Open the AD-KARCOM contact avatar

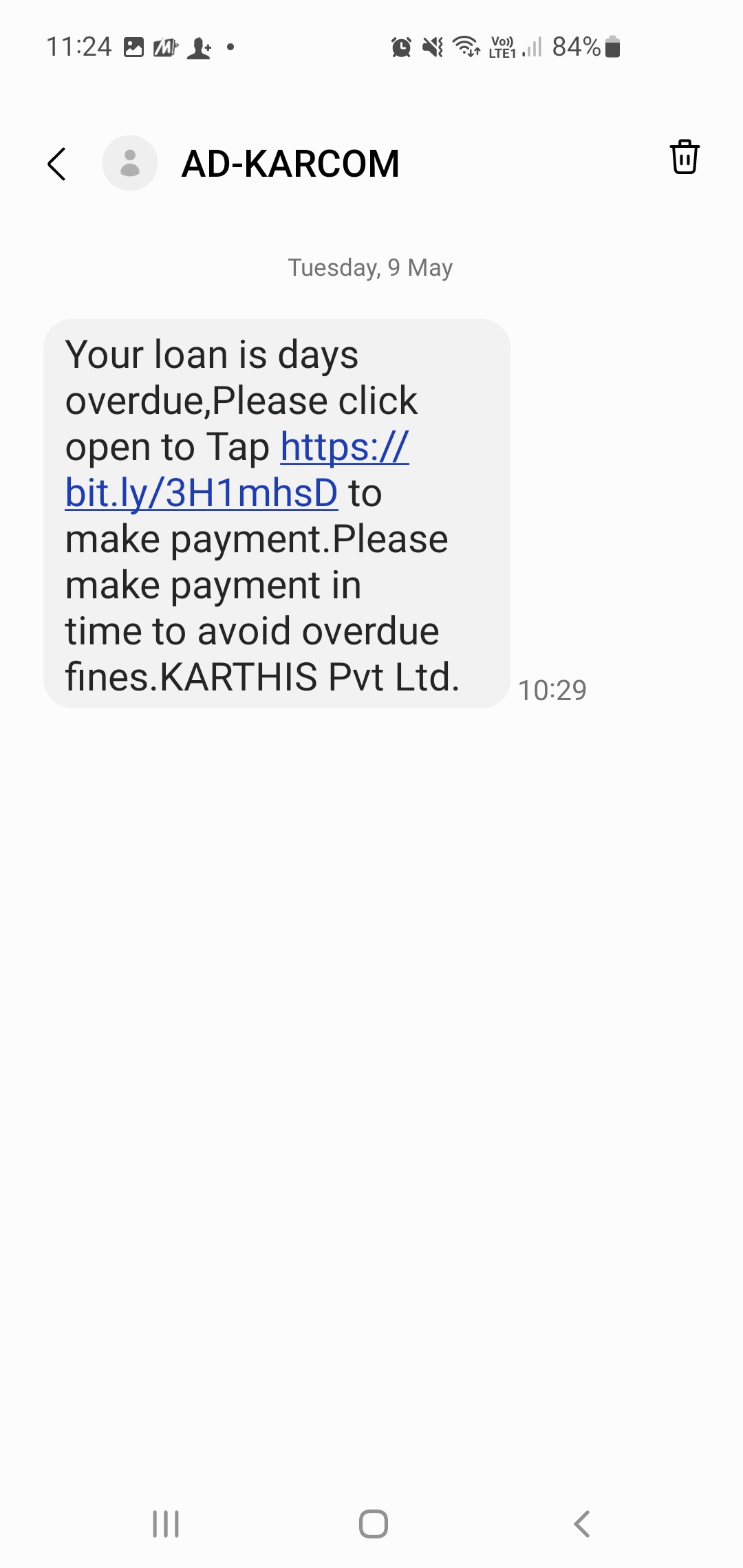tap(130, 164)
